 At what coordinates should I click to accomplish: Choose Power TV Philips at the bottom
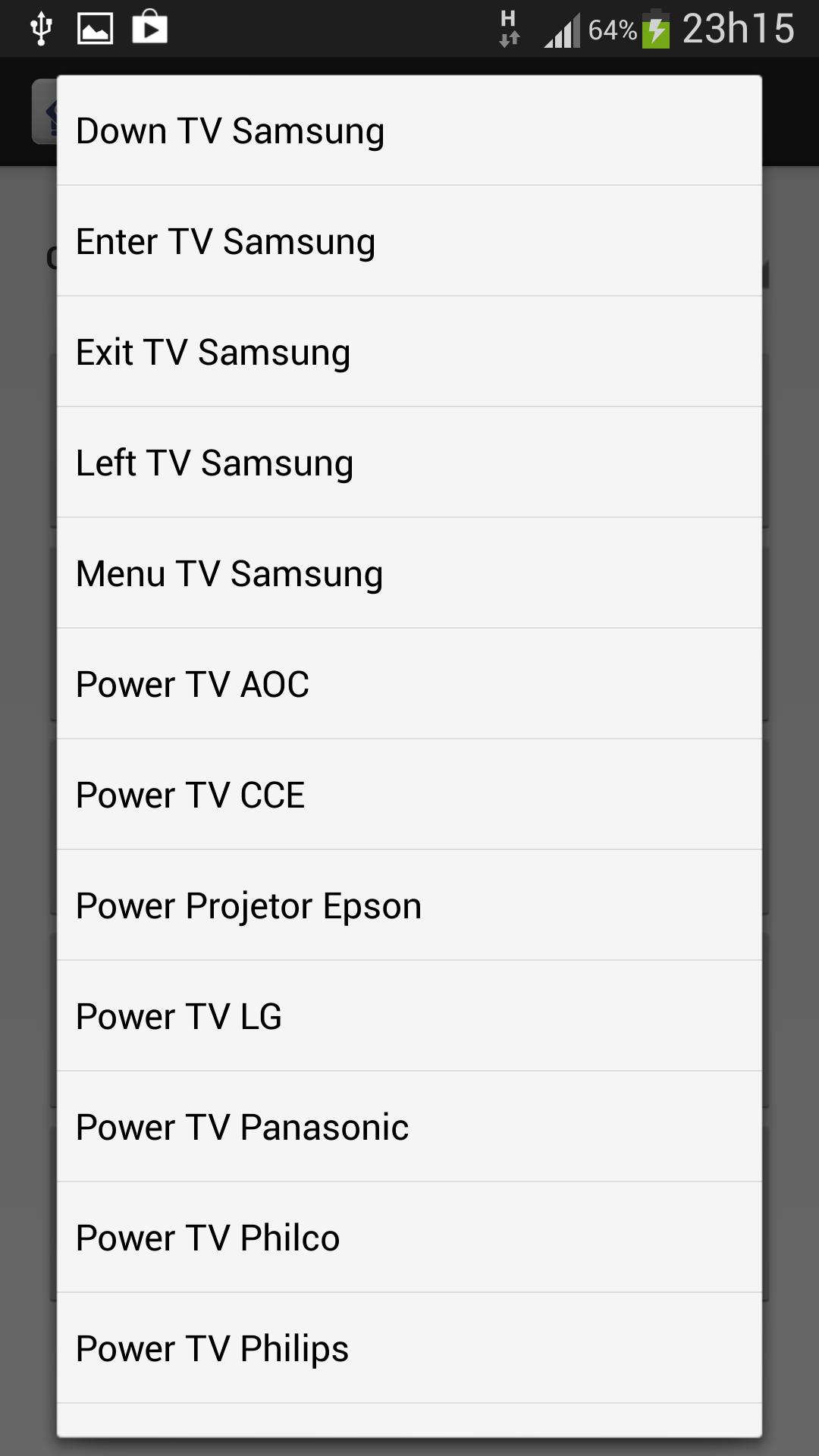(x=409, y=1347)
